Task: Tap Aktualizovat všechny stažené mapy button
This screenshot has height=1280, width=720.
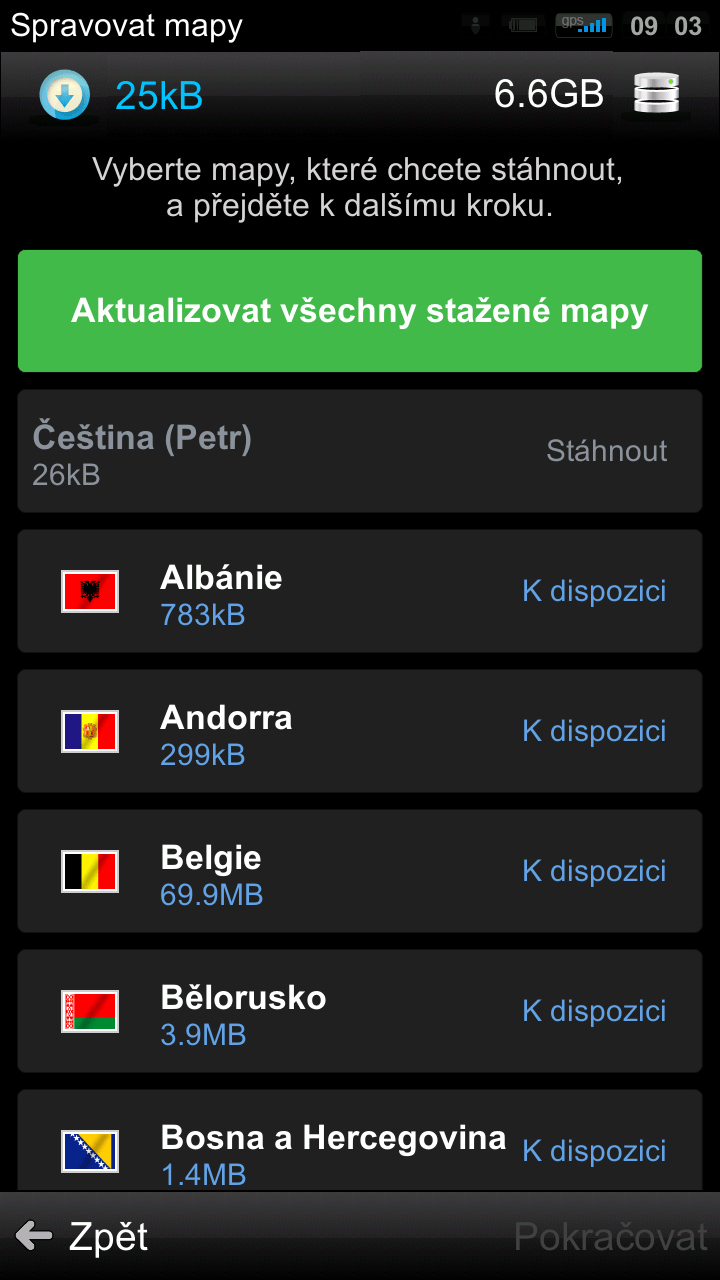Action: [x=360, y=311]
